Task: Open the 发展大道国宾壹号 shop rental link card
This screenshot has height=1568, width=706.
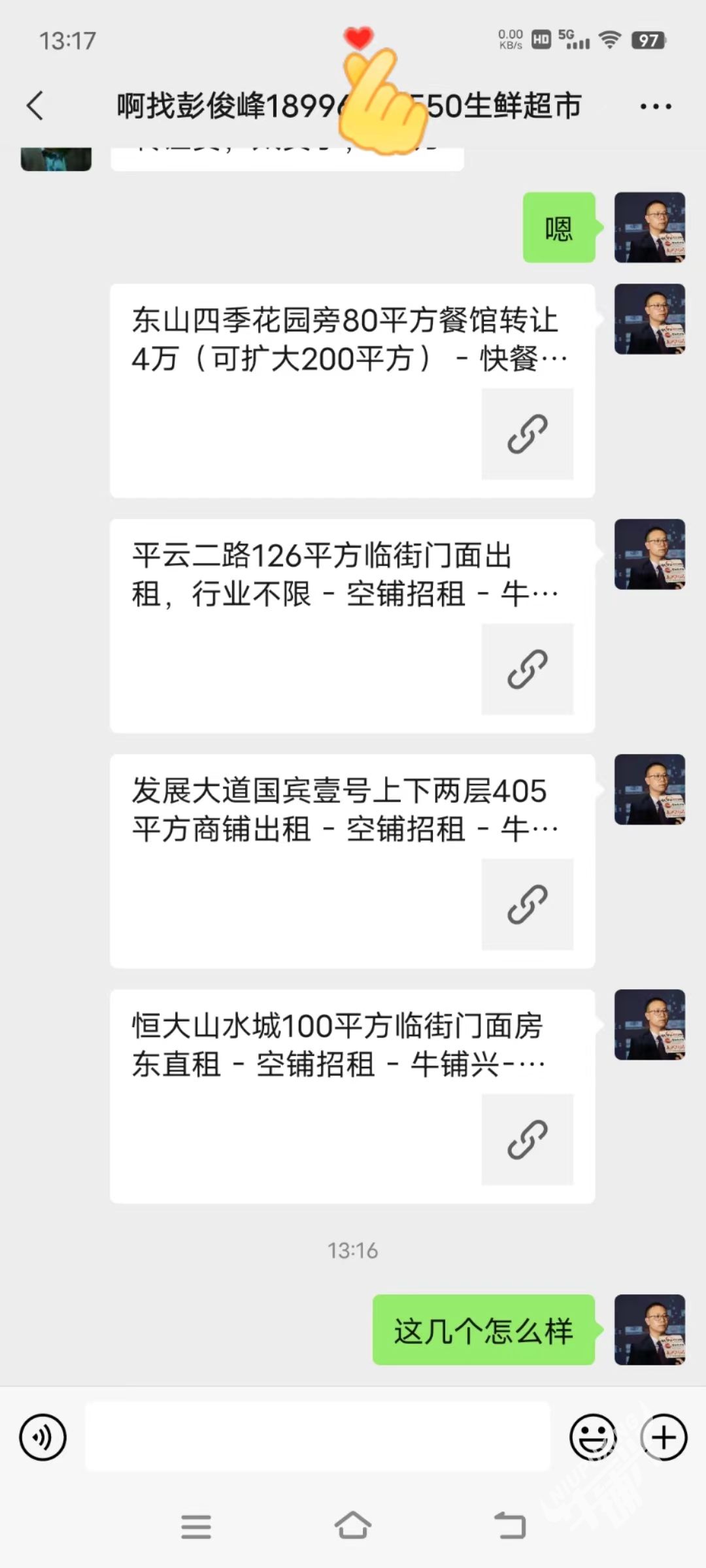Action: pos(352,861)
